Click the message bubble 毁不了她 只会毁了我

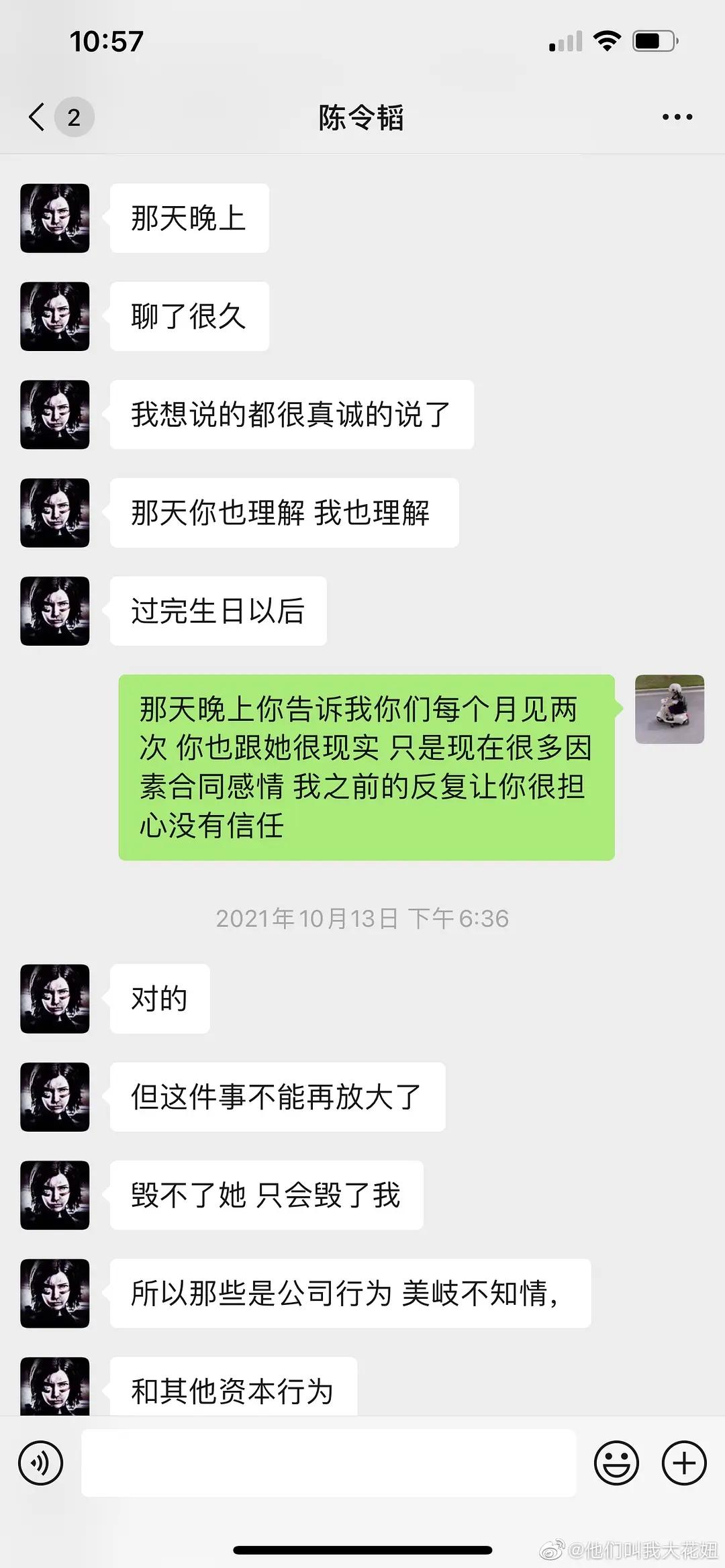[x=267, y=1195]
